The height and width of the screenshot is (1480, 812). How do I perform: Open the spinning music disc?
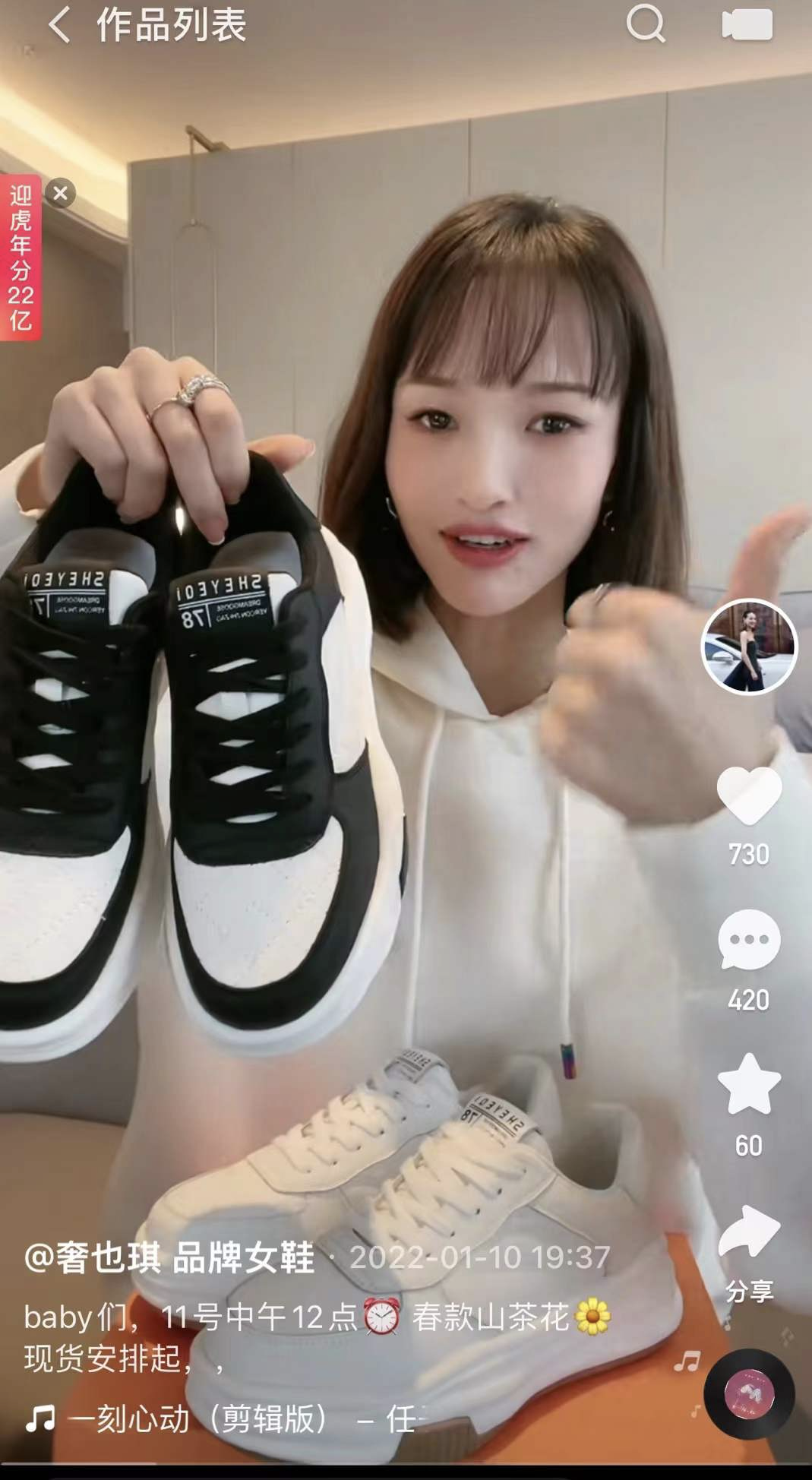pos(749,1394)
